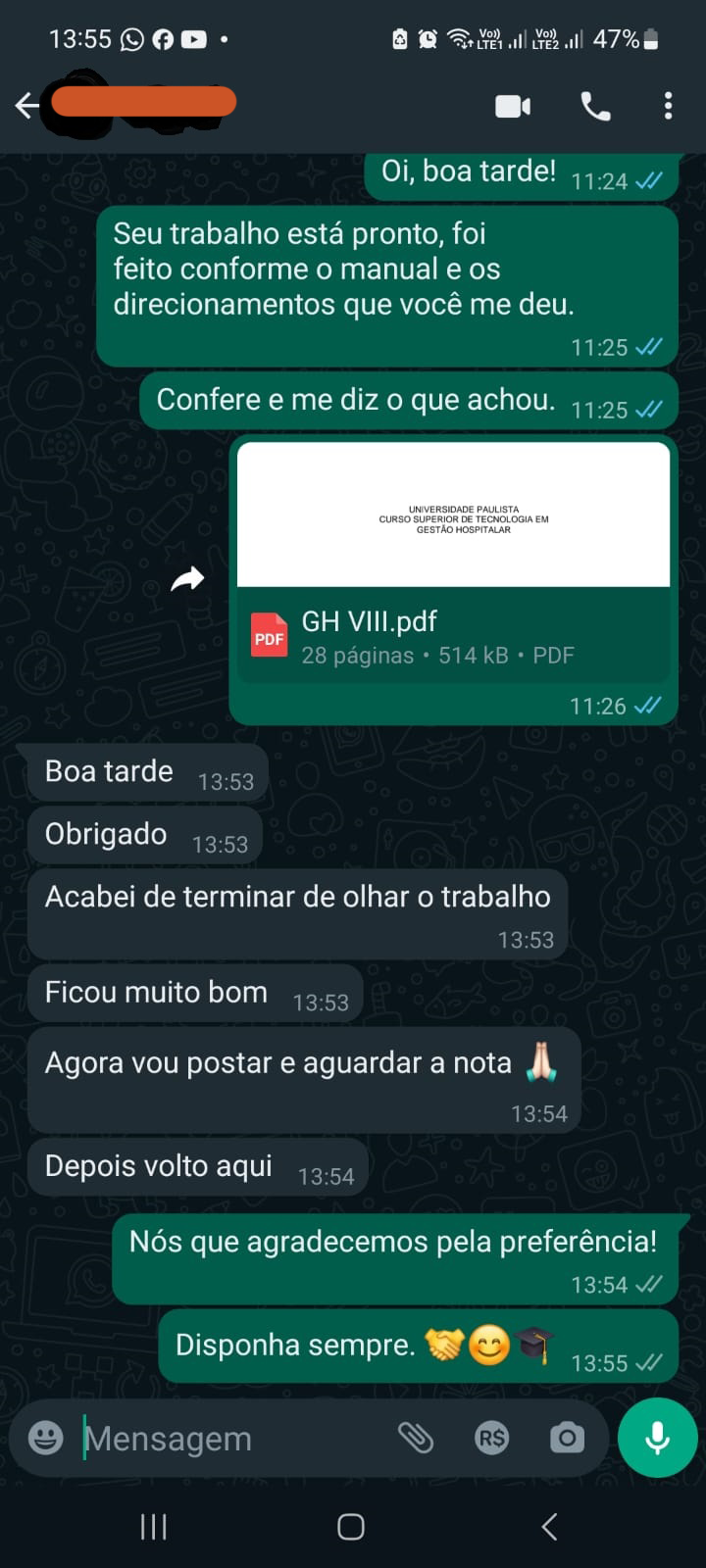Go back to the chat list
The image size is (706, 1568).
(26, 106)
